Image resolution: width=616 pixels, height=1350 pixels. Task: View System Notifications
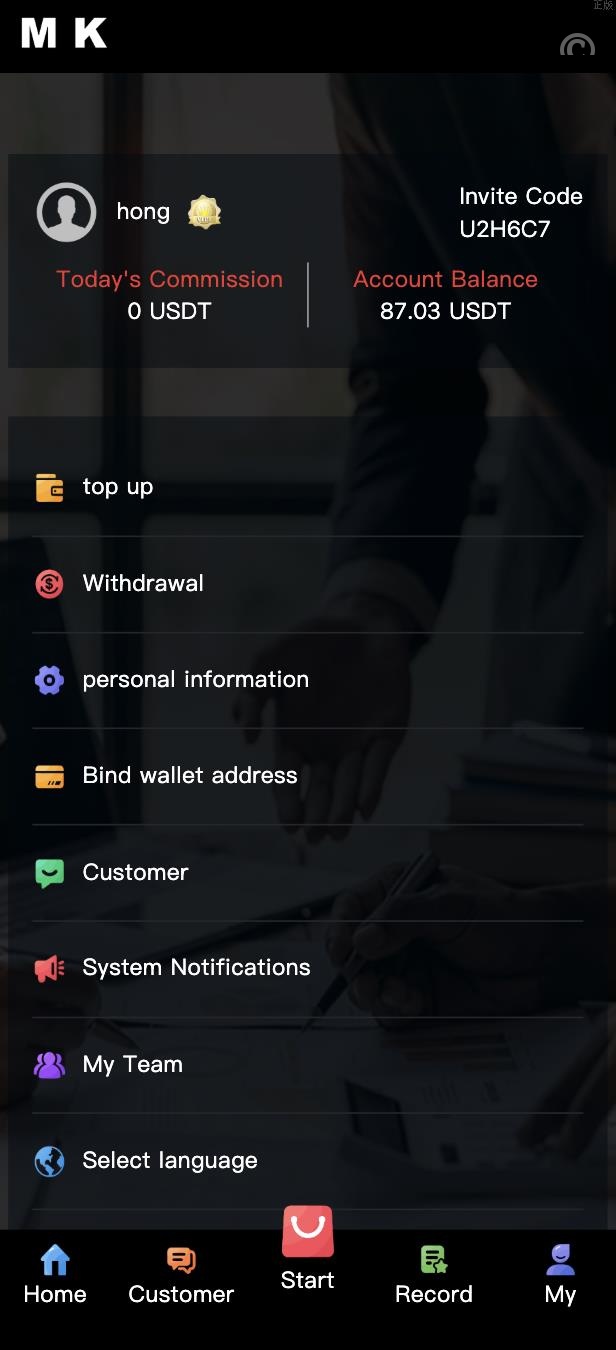[x=196, y=967]
